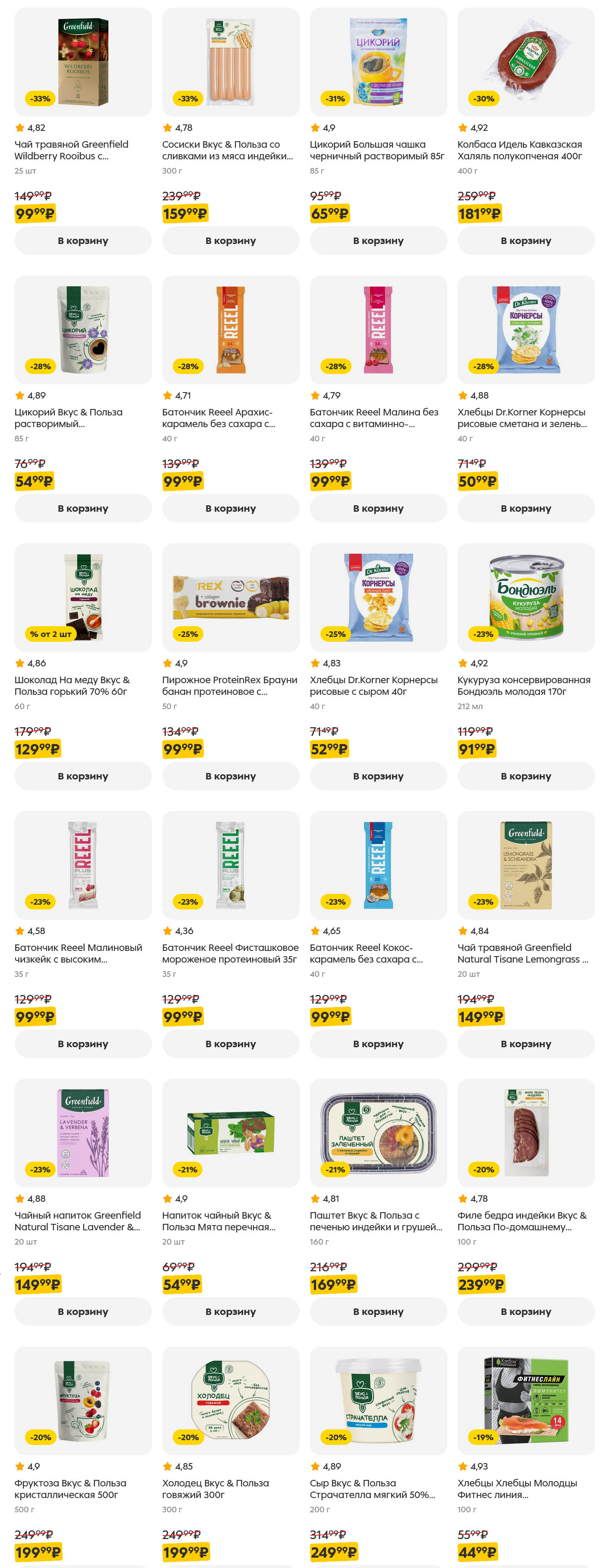Image resolution: width=605 pixels, height=1568 pixels.
Task: Add Reeel Фисташковое мороженое bar to cart
Action: (230, 1044)
